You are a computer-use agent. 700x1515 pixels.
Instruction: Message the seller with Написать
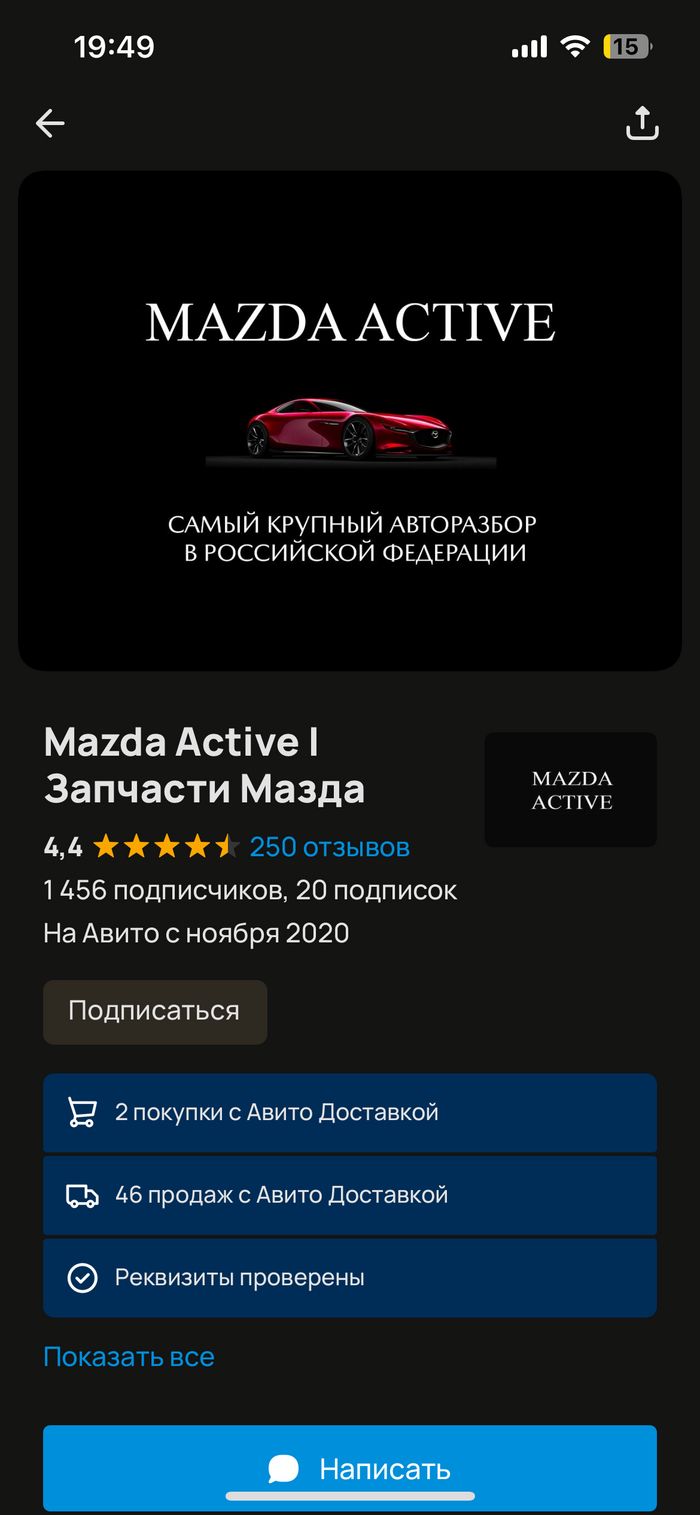[x=349, y=1468]
